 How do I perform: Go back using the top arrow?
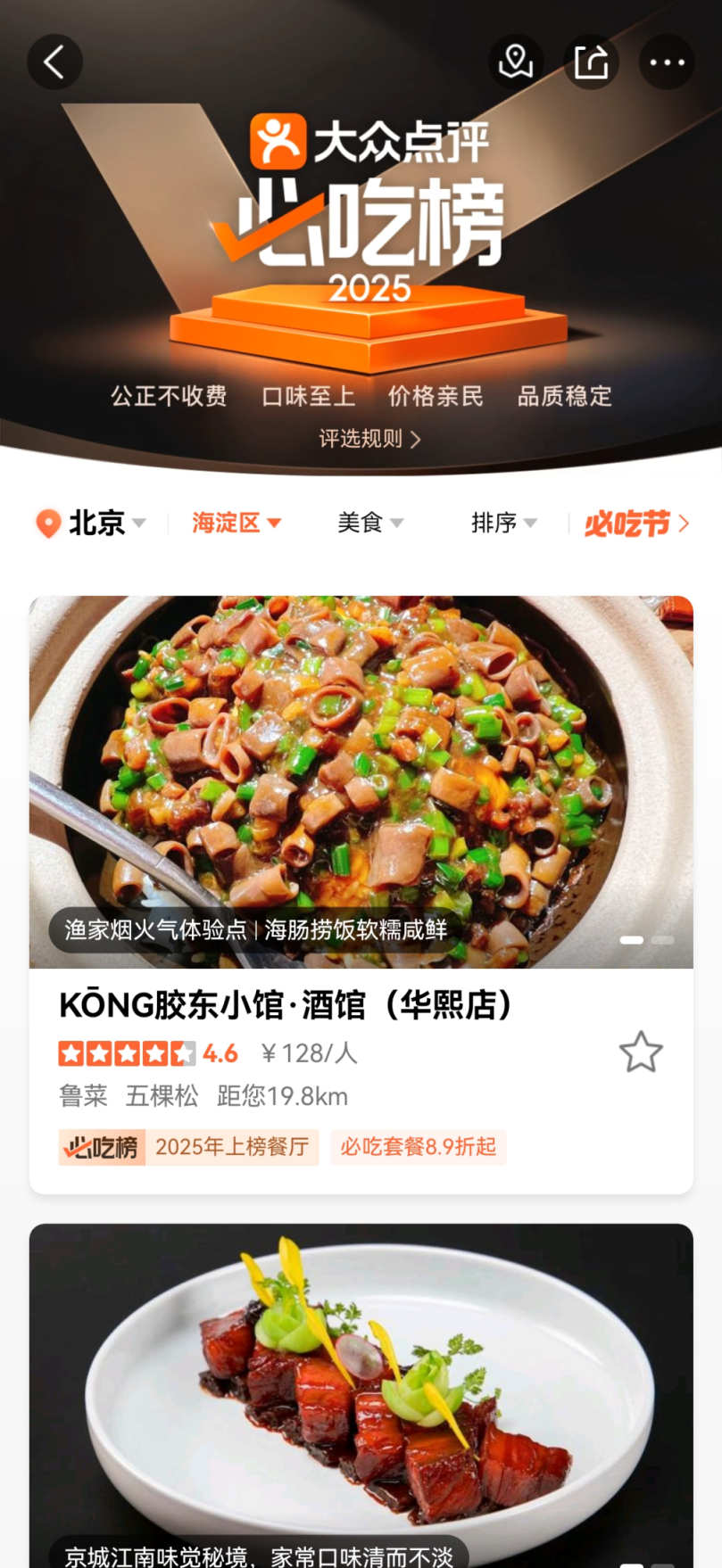54,62
